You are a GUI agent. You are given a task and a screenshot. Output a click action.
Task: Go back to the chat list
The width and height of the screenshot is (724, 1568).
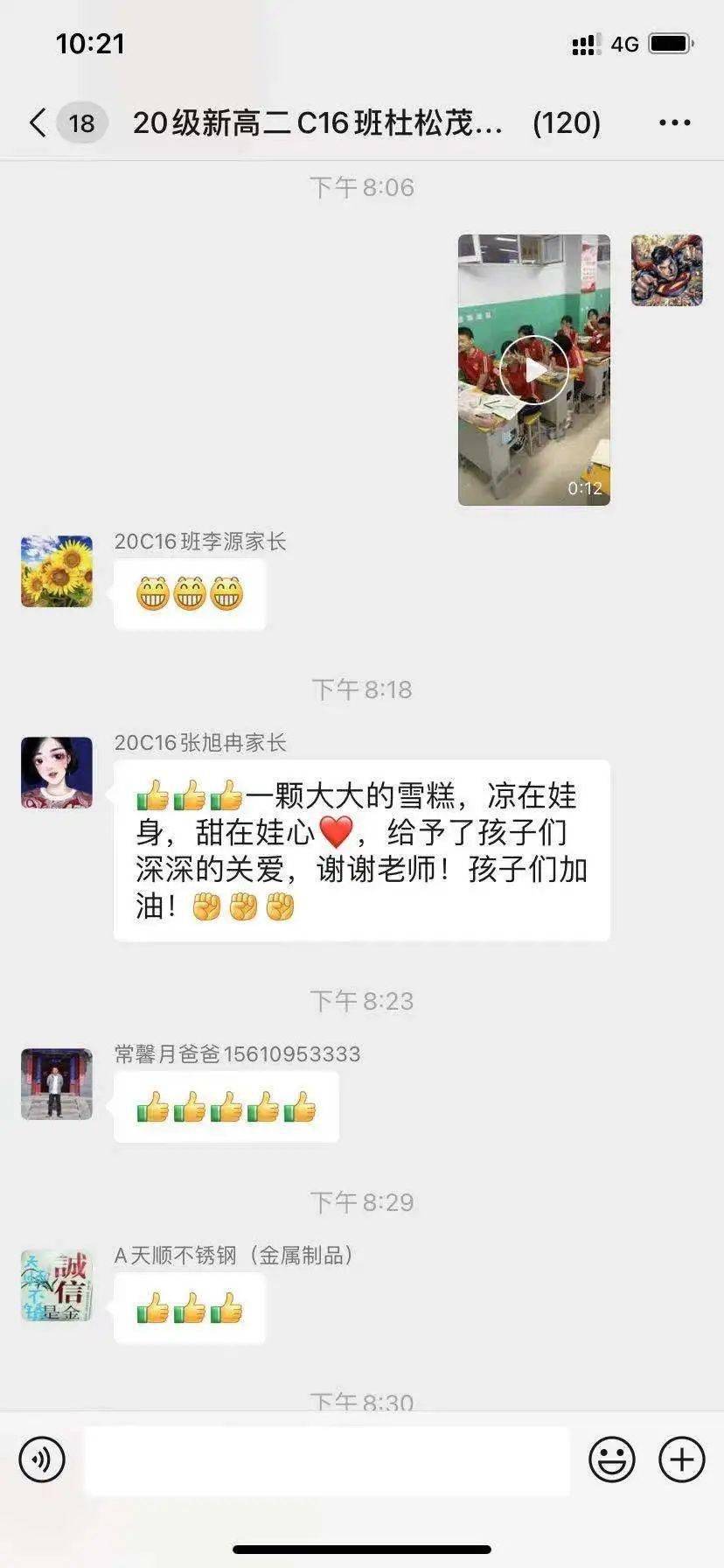38,122
